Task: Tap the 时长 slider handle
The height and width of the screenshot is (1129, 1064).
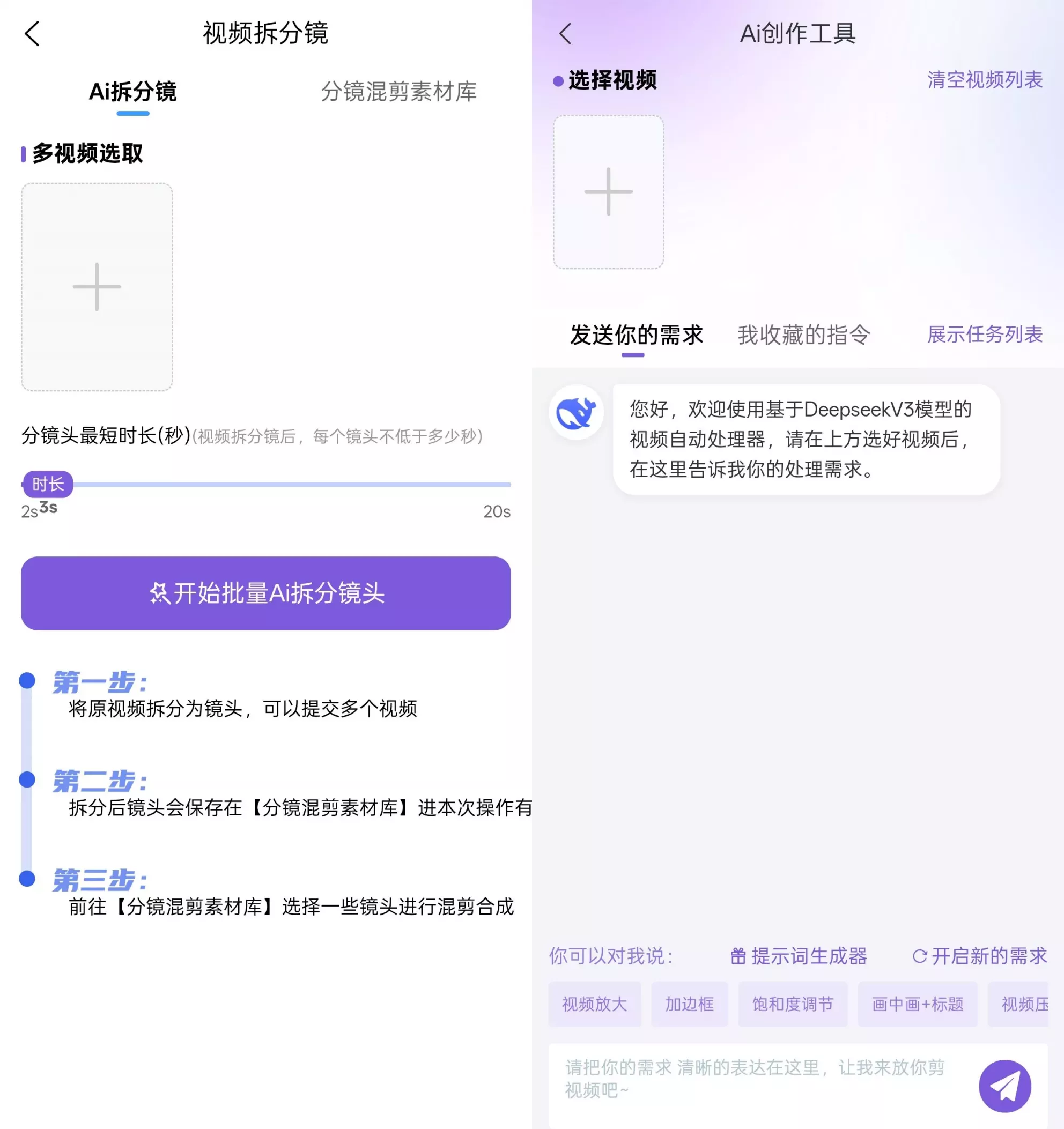Action: [x=48, y=485]
